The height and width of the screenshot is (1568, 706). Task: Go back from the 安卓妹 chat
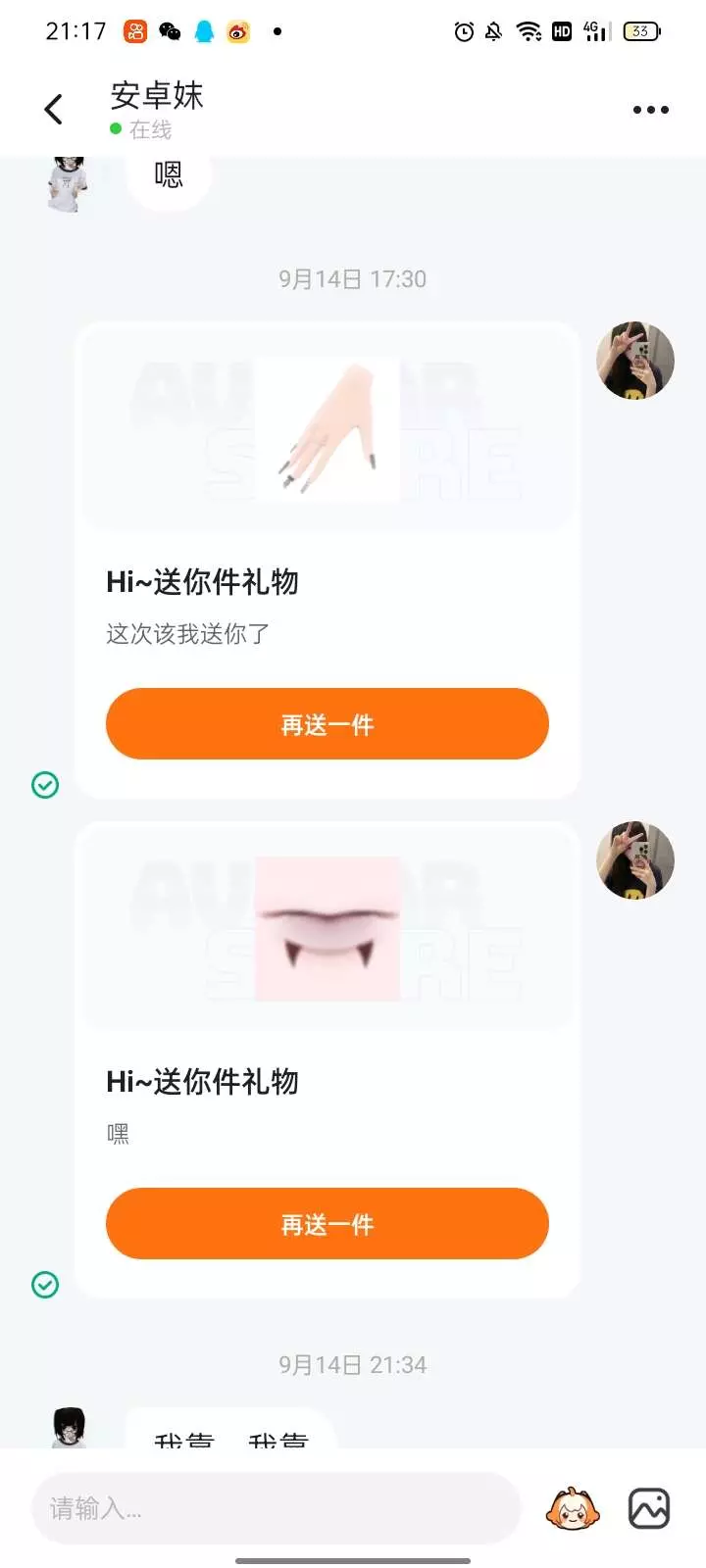[x=54, y=109]
